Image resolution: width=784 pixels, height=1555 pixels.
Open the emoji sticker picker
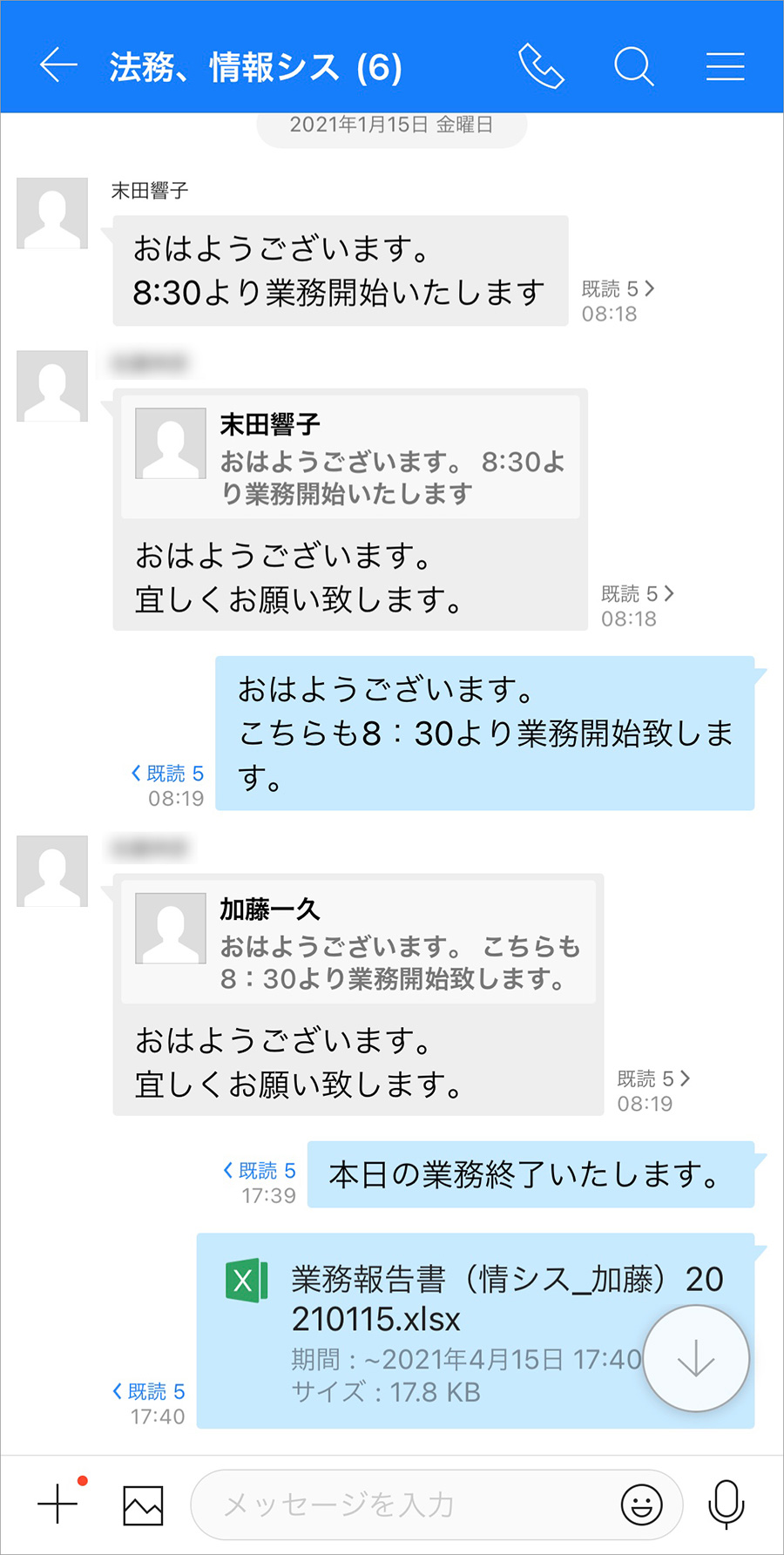[x=641, y=1504]
